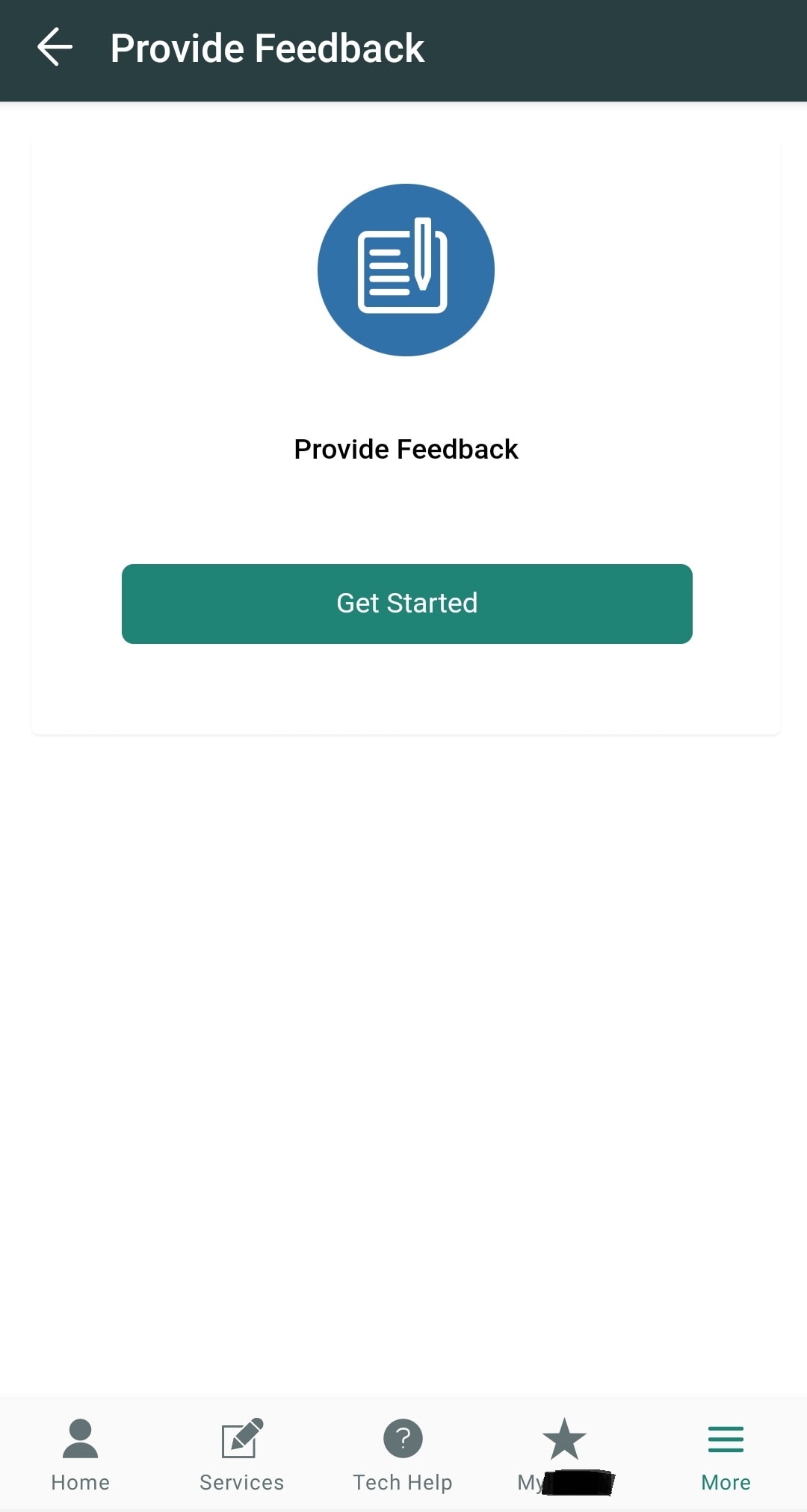Switch to the Home tab
Viewport: 807px width, 1512px height.
click(x=81, y=1454)
